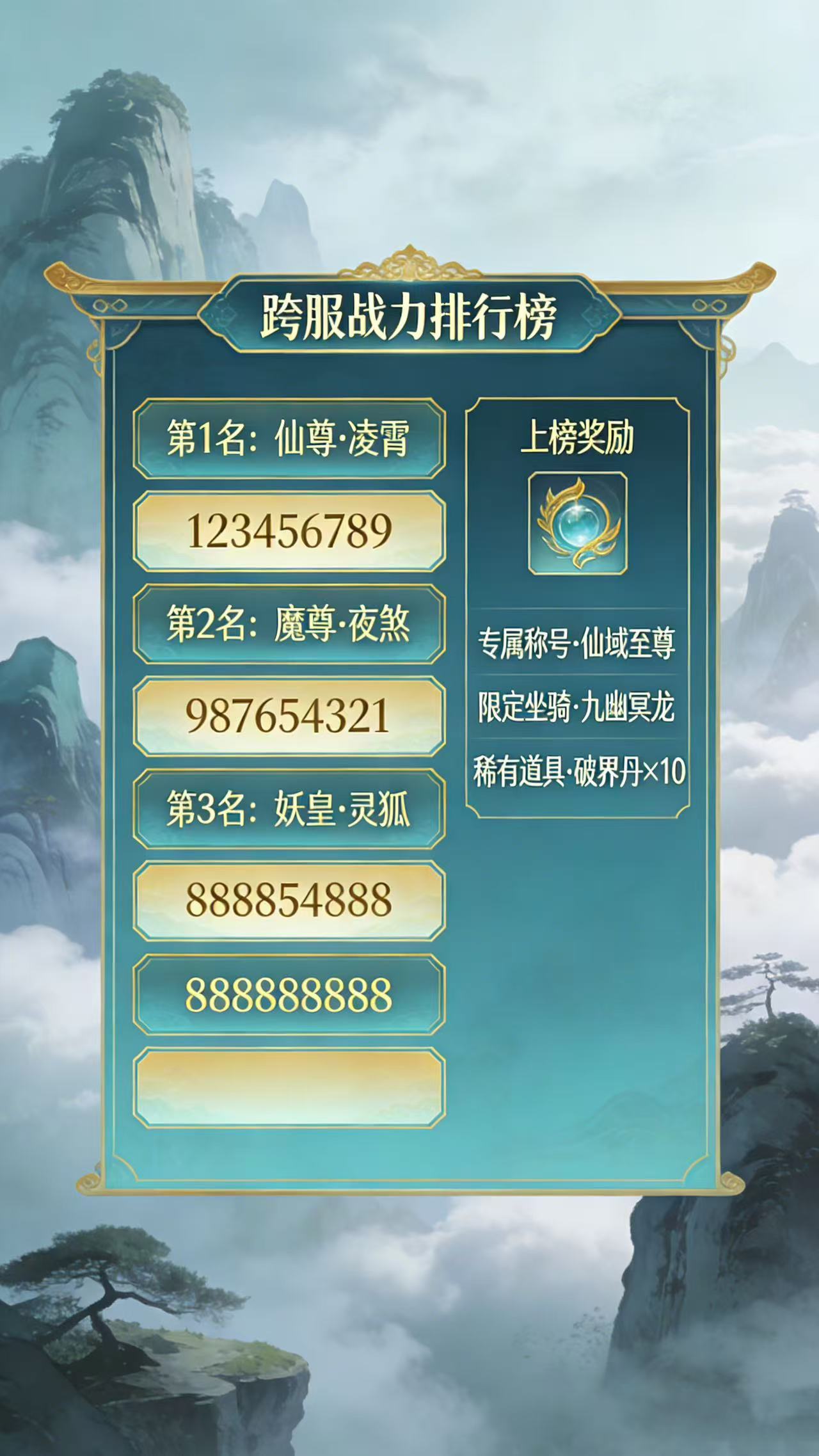Select the 第3名 妖皇·灵狐 entry

(x=289, y=809)
